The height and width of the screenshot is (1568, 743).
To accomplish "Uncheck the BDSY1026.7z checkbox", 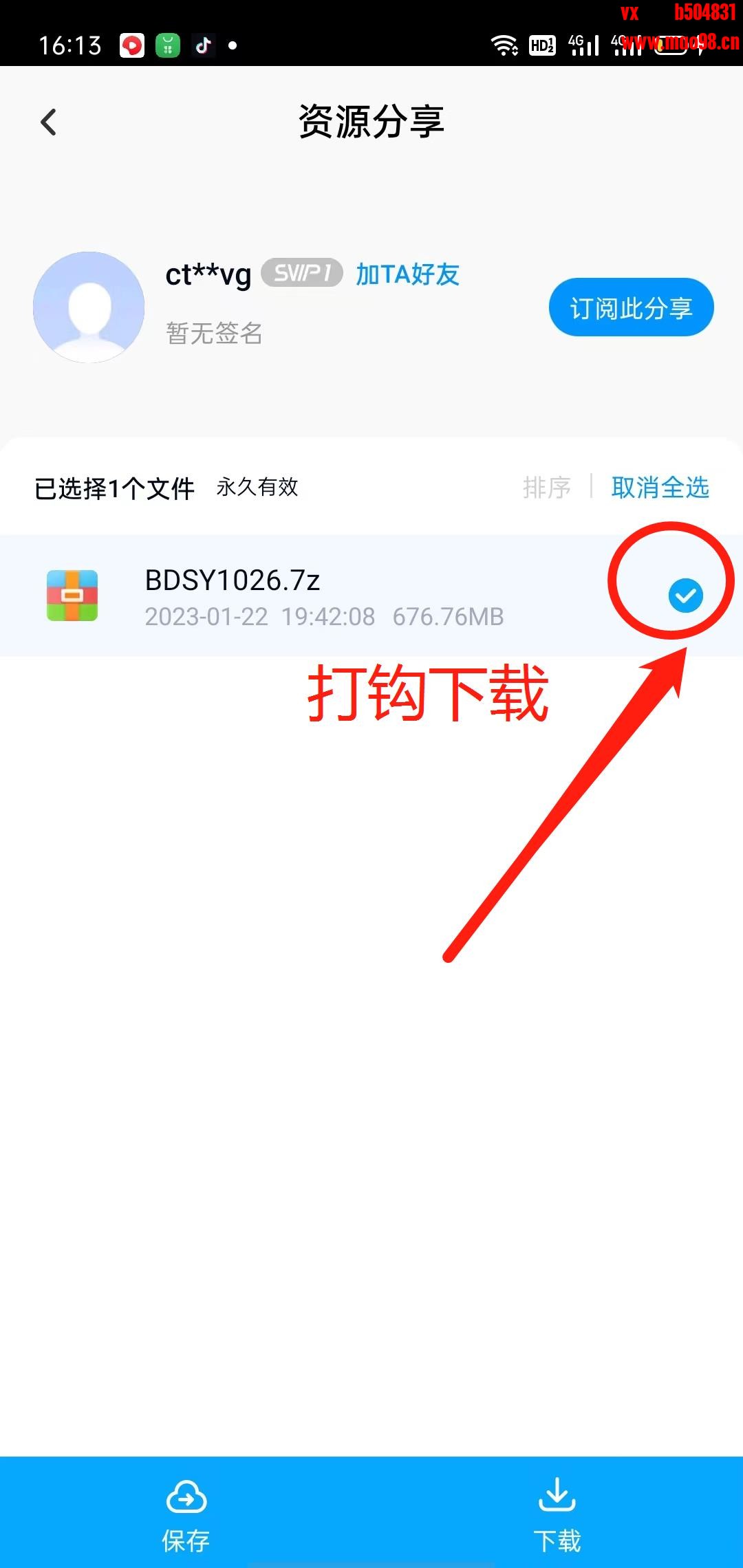I will coord(685,595).
